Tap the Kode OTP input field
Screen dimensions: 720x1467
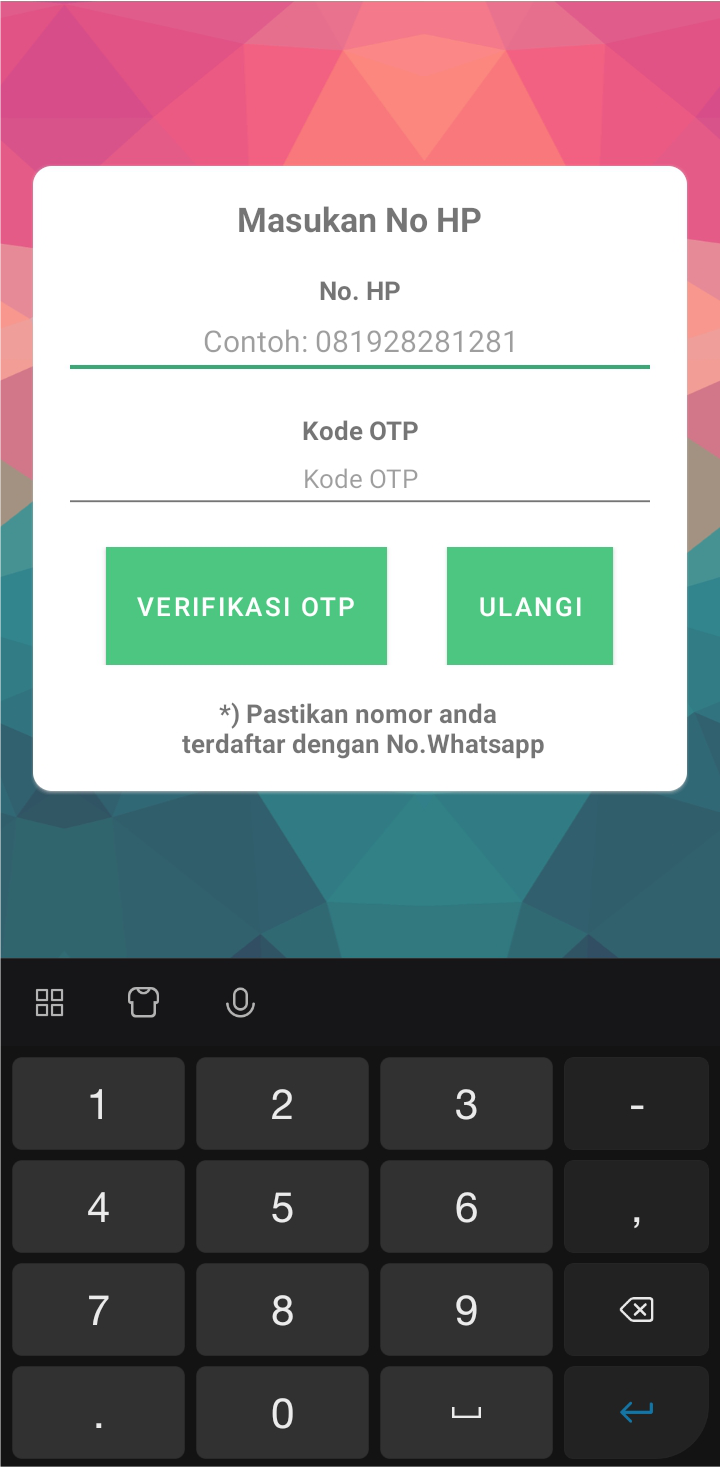(x=360, y=479)
